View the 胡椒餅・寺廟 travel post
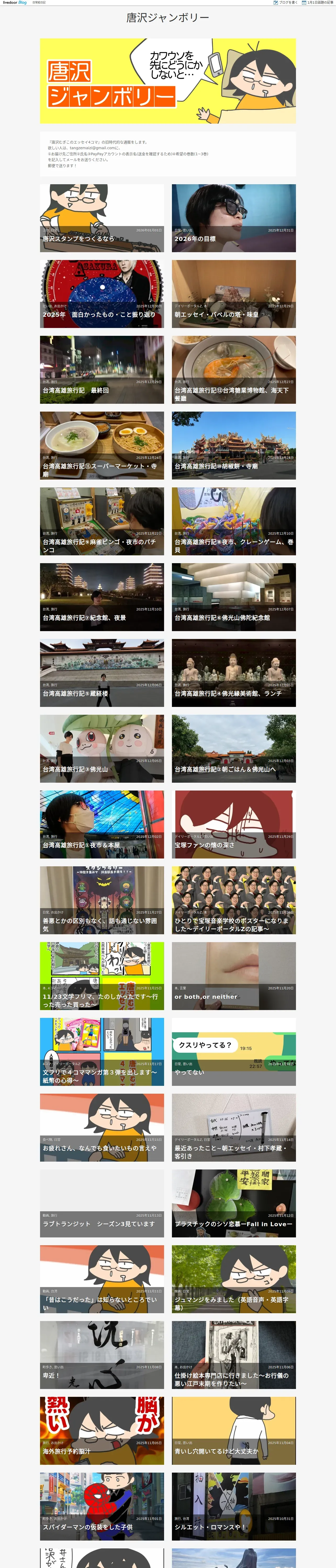This screenshot has width=336, height=1568. (234, 446)
